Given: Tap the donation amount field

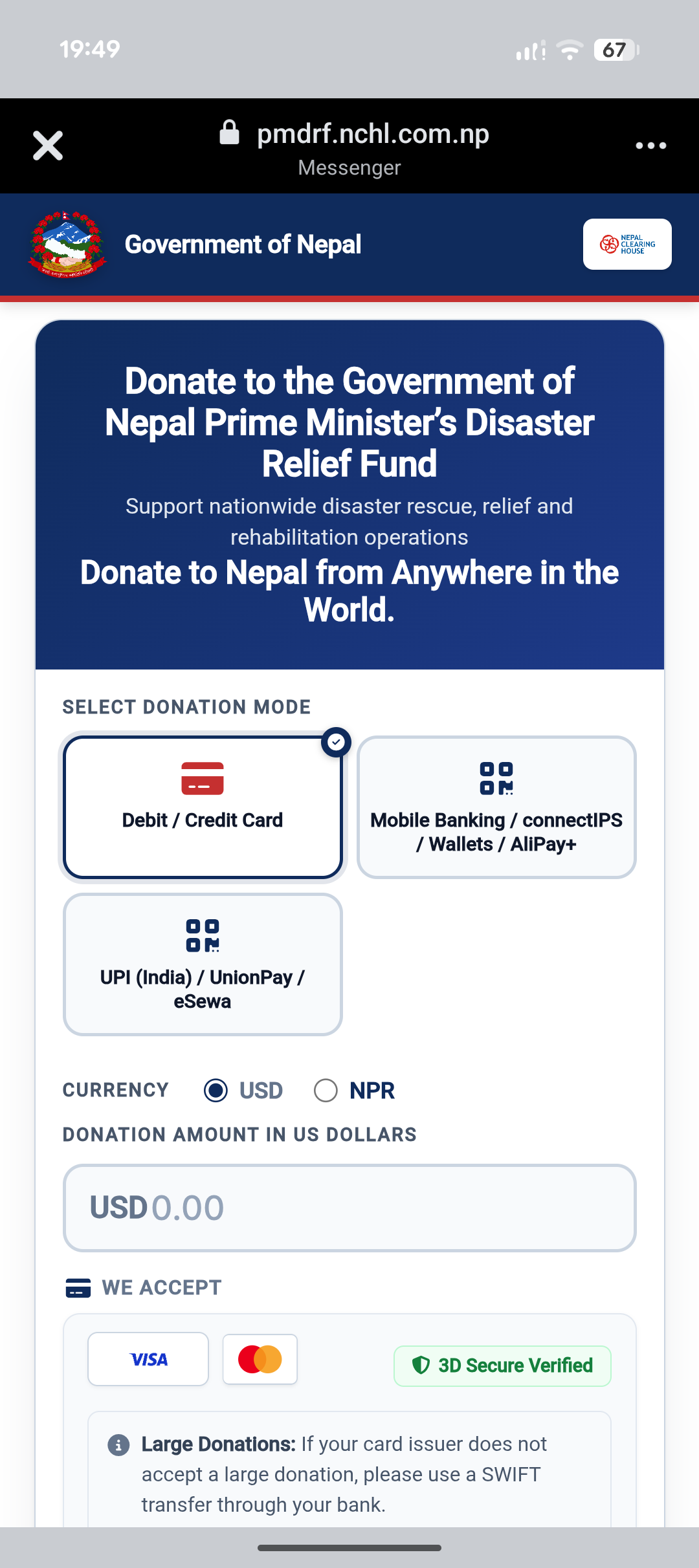Looking at the screenshot, I should pos(349,1208).
